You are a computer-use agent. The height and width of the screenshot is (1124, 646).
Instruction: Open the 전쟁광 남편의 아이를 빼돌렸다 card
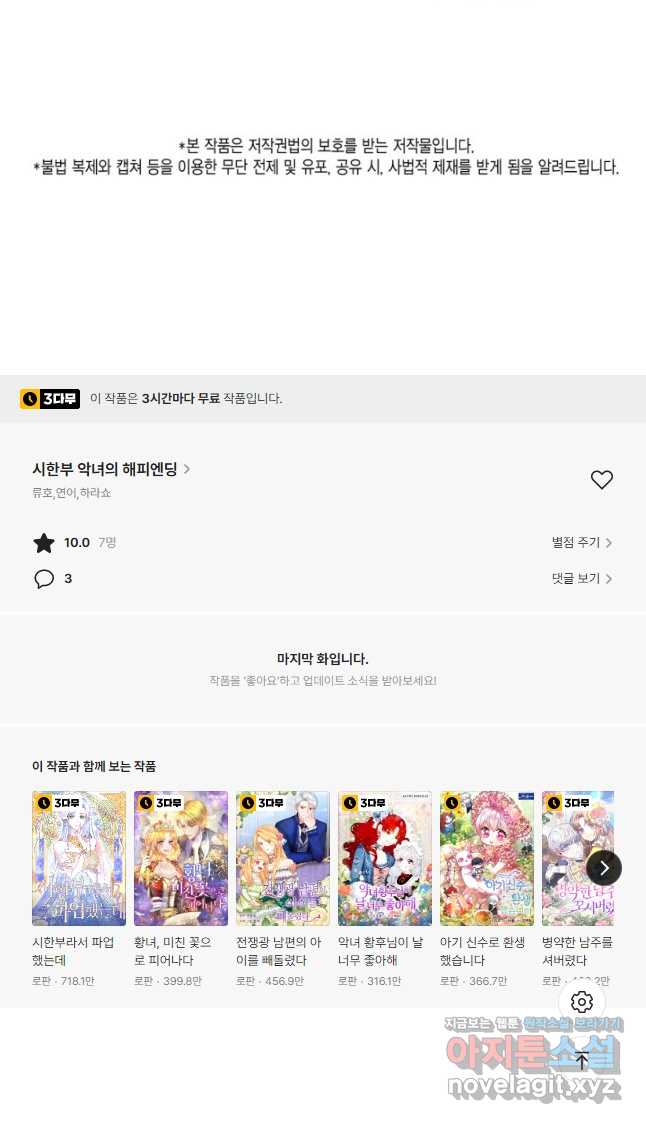pyautogui.click(x=282, y=889)
